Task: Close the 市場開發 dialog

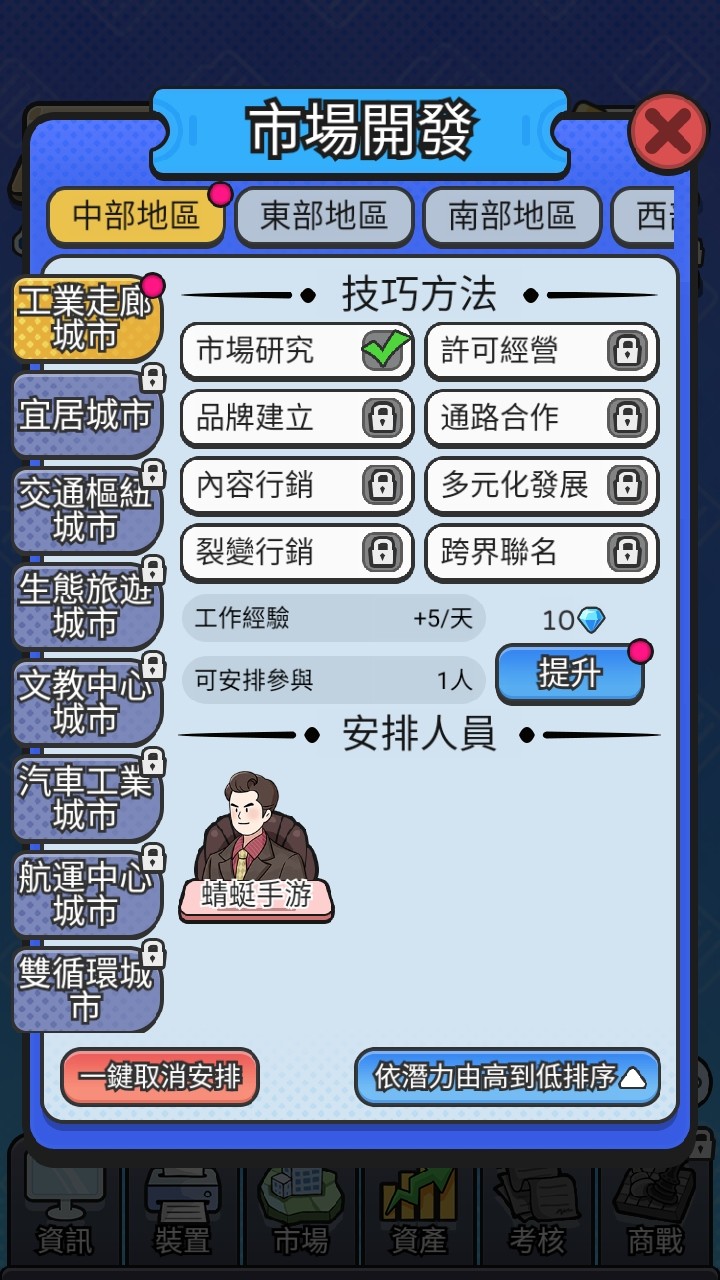Action: click(x=668, y=134)
